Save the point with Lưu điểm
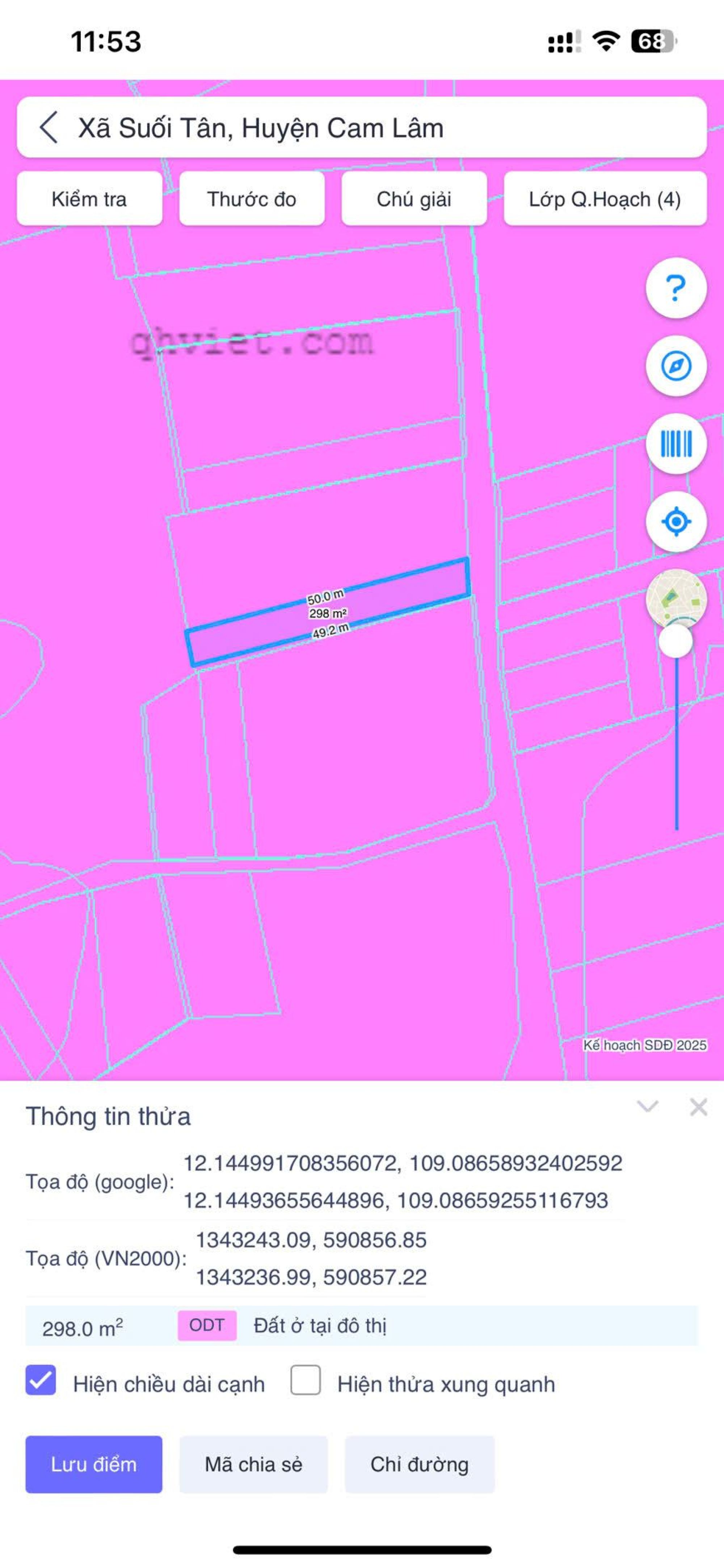 [94, 1464]
